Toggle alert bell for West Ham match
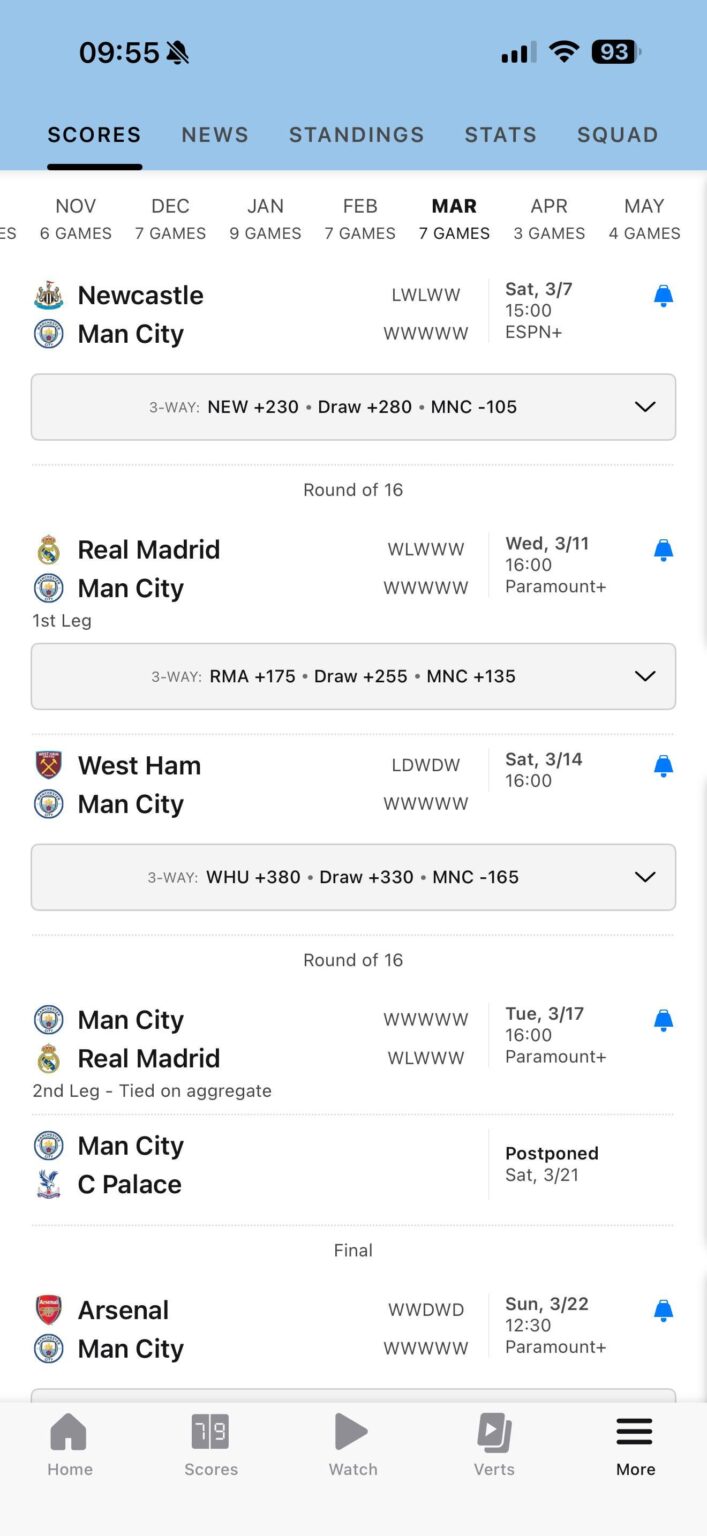 point(663,766)
